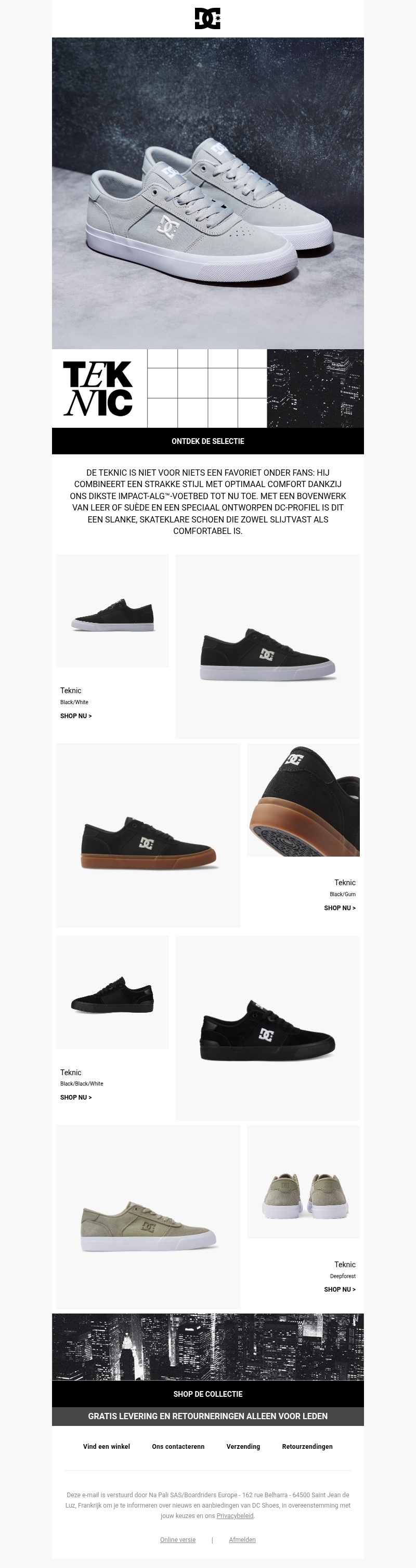Open SHOP NU for Teknic Black/Gum

340,908
